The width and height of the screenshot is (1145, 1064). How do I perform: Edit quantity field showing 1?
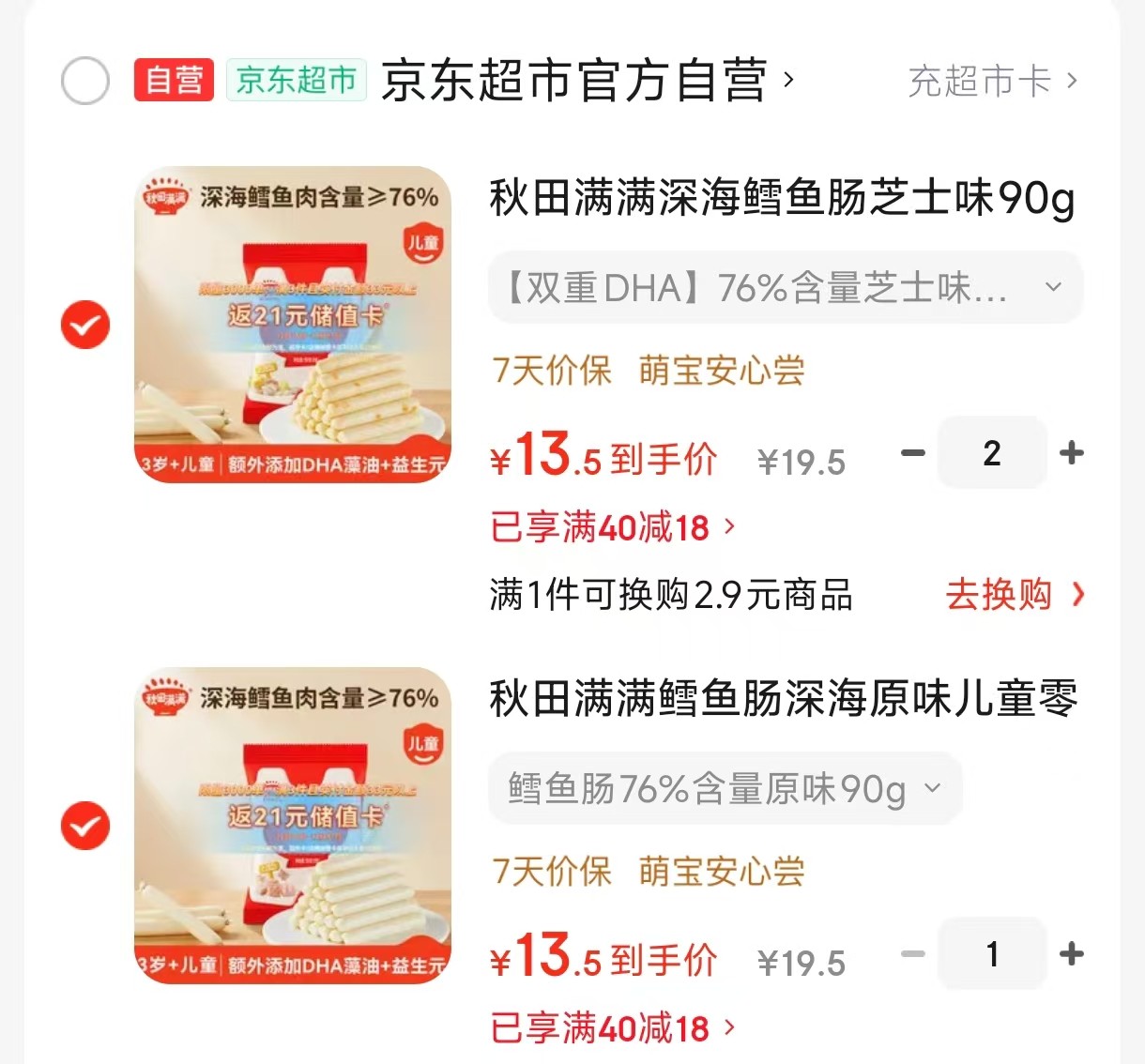[992, 954]
